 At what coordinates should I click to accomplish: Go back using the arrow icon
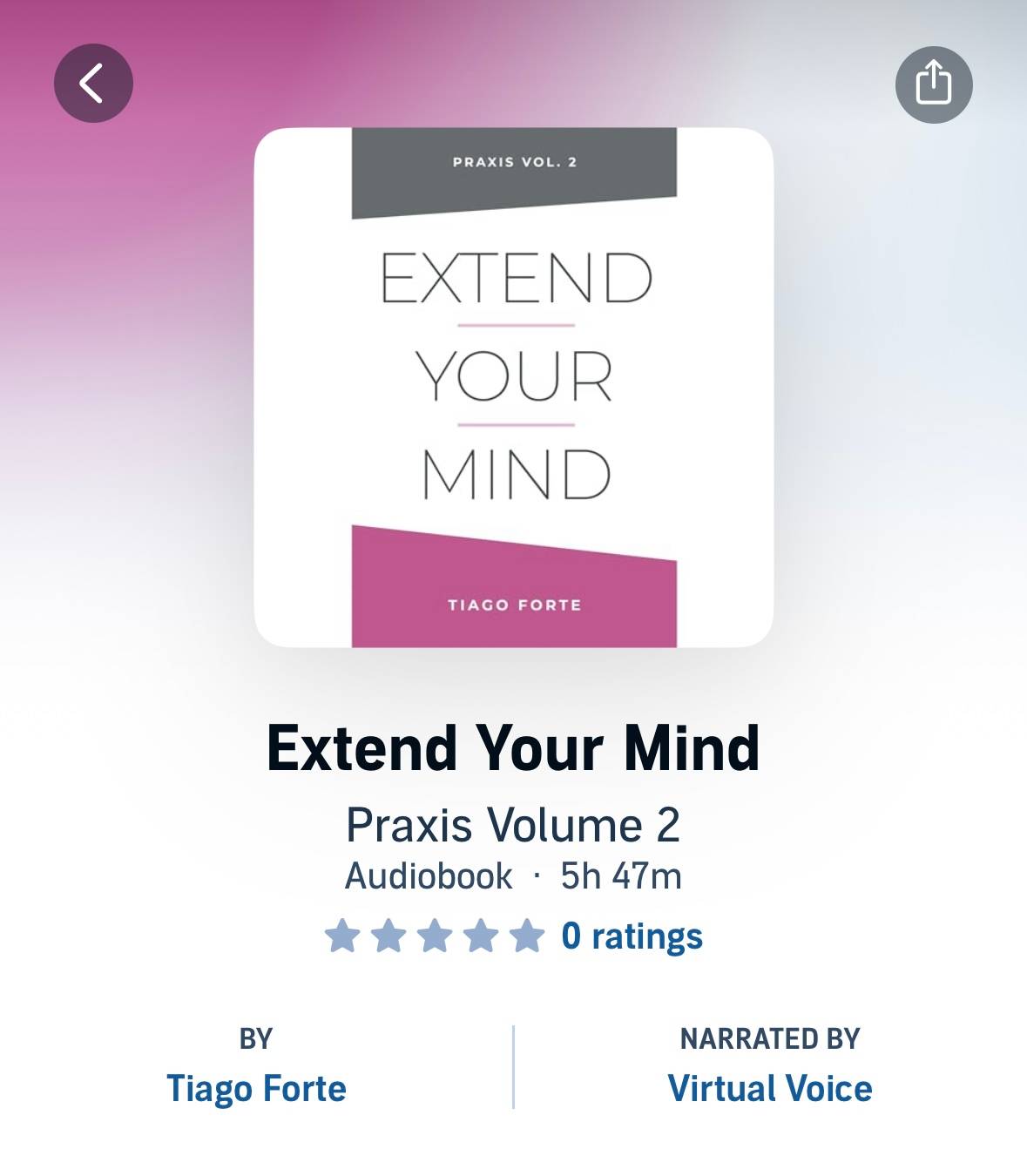(x=93, y=84)
